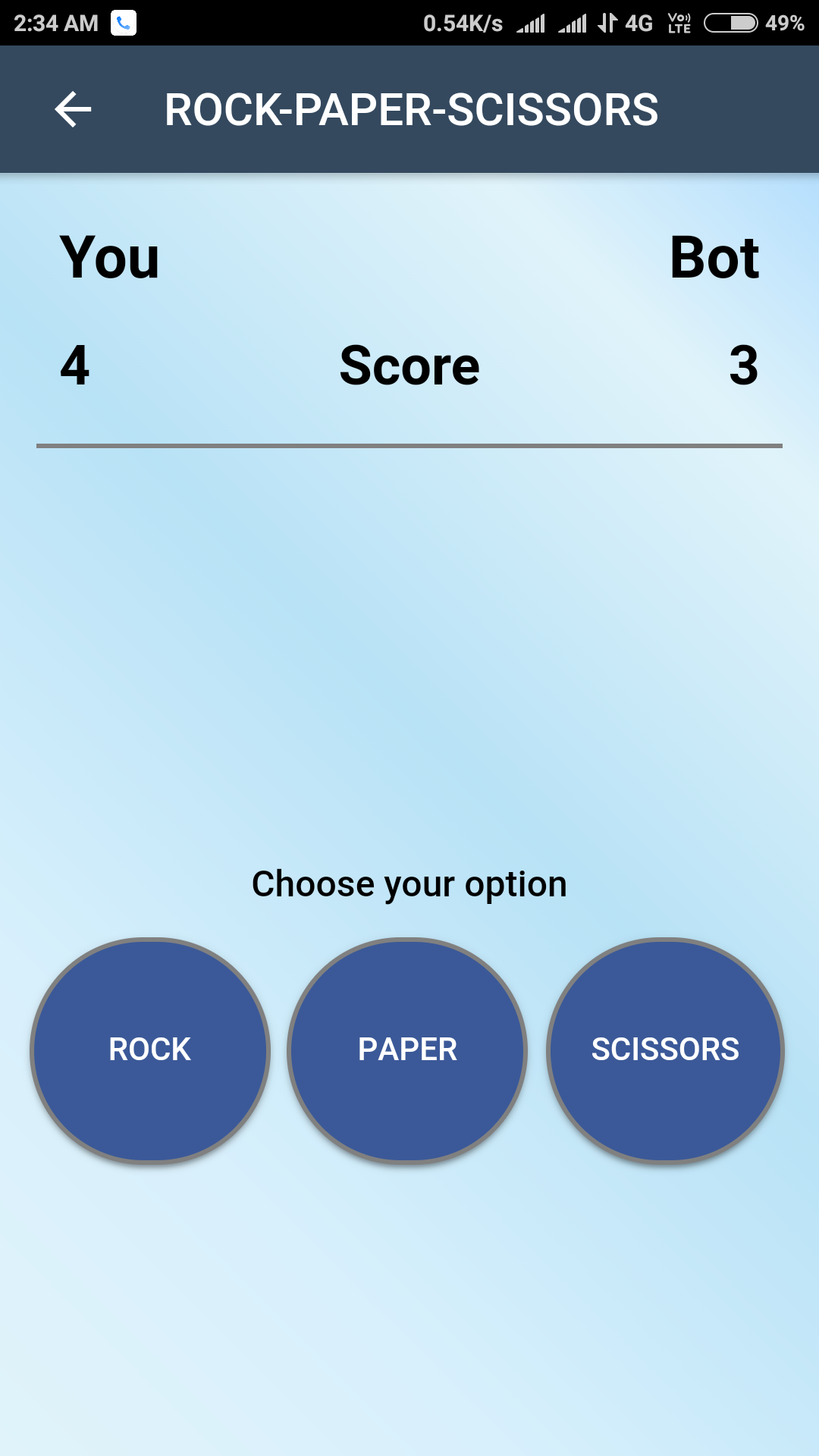Click the Score heading text
This screenshot has width=819, height=1456.
[x=409, y=366]
